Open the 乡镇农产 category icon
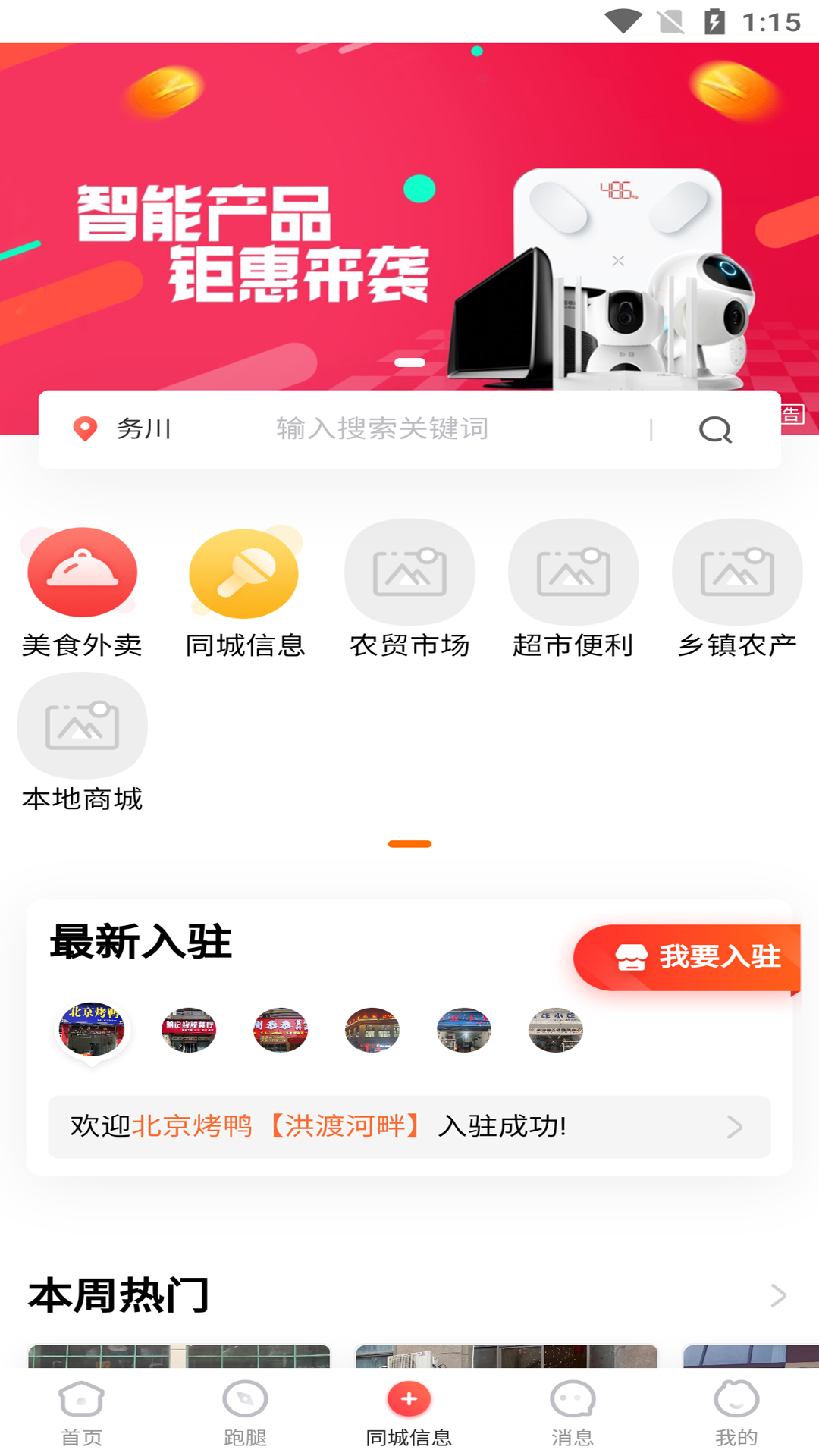Viewport: 819px width, 1456px height. click(736, 572)
